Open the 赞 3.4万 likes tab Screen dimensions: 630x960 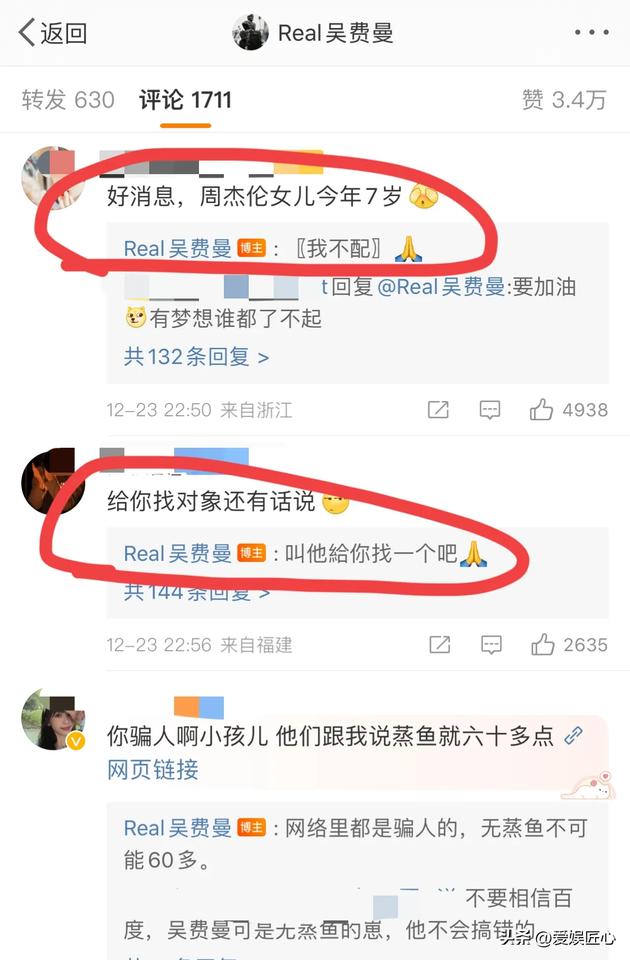coord(563,100)
